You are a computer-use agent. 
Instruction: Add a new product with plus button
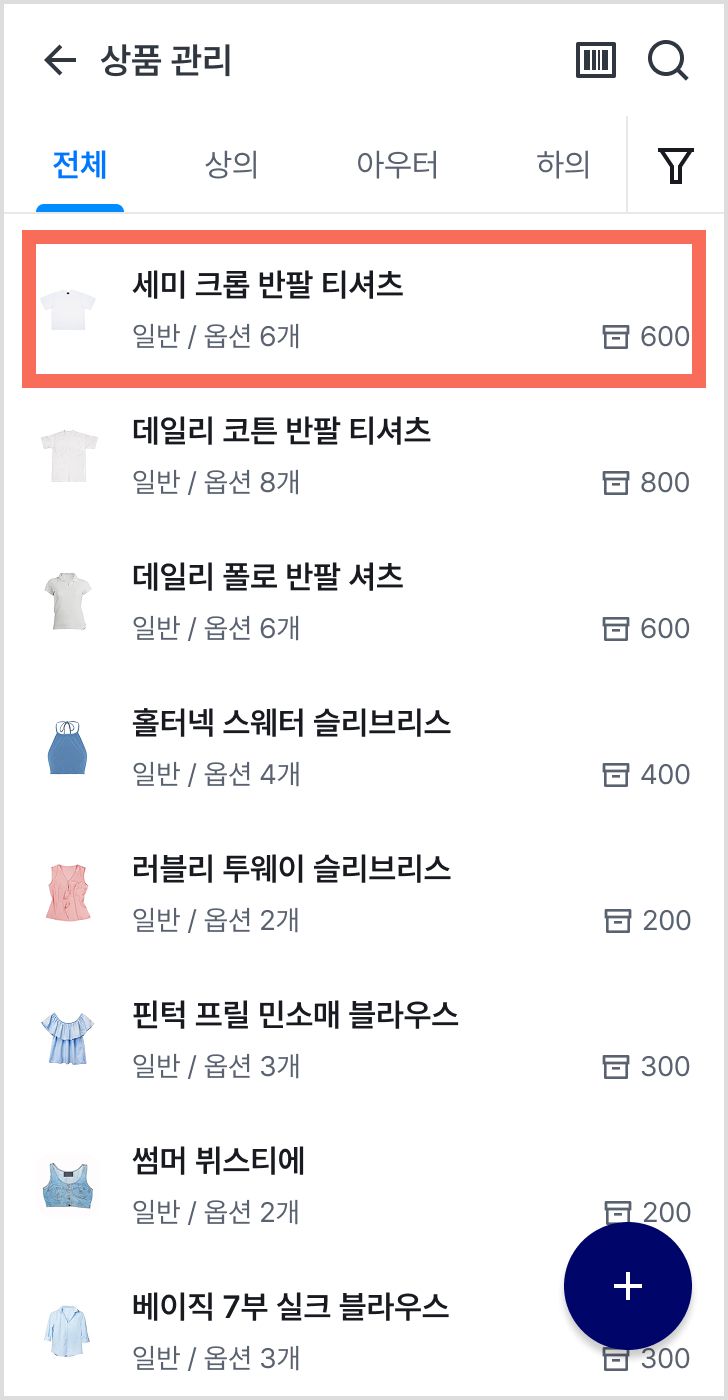(x=628, y=1286)
